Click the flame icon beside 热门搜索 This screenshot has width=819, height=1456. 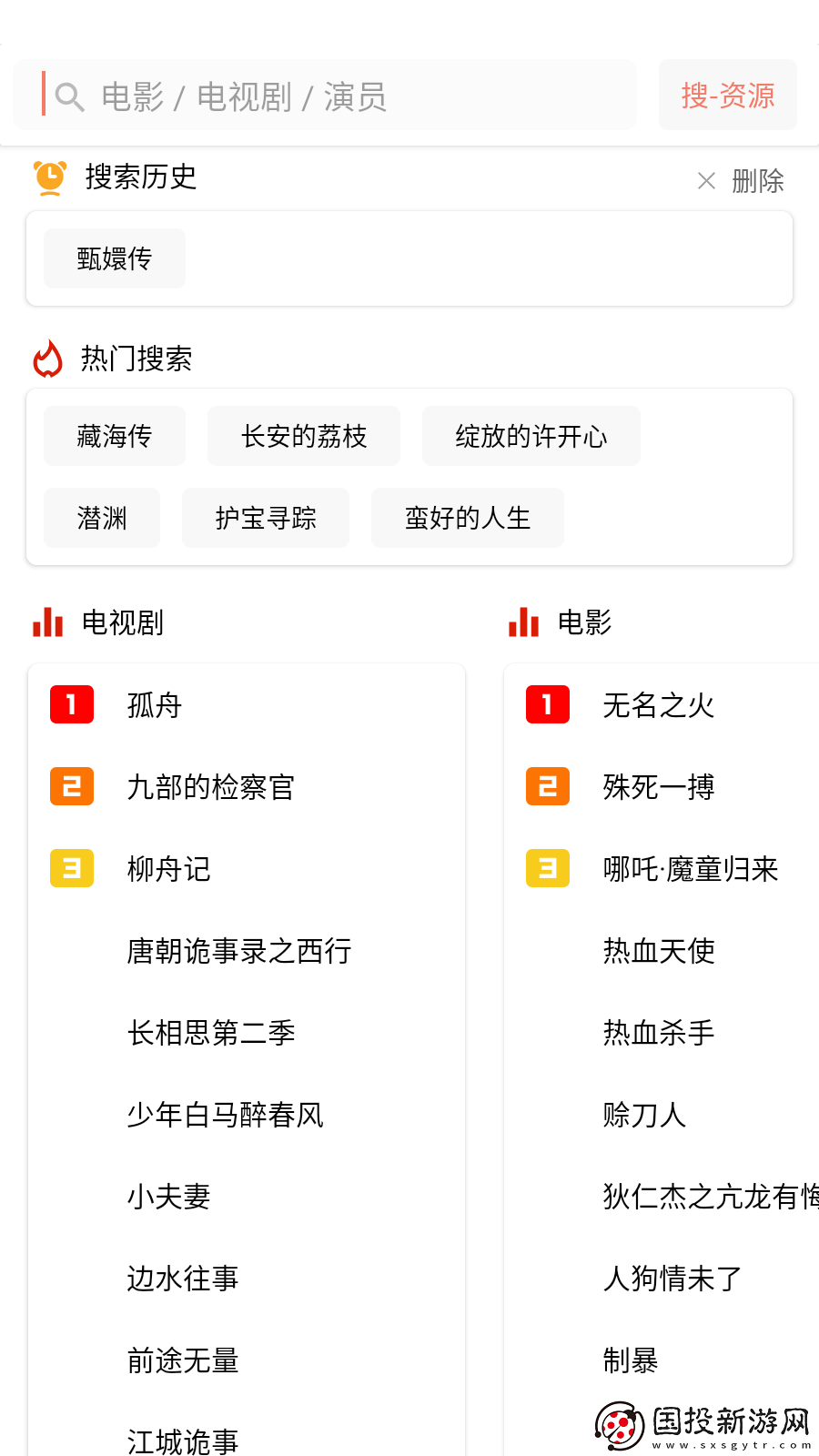tap(46, 359)
